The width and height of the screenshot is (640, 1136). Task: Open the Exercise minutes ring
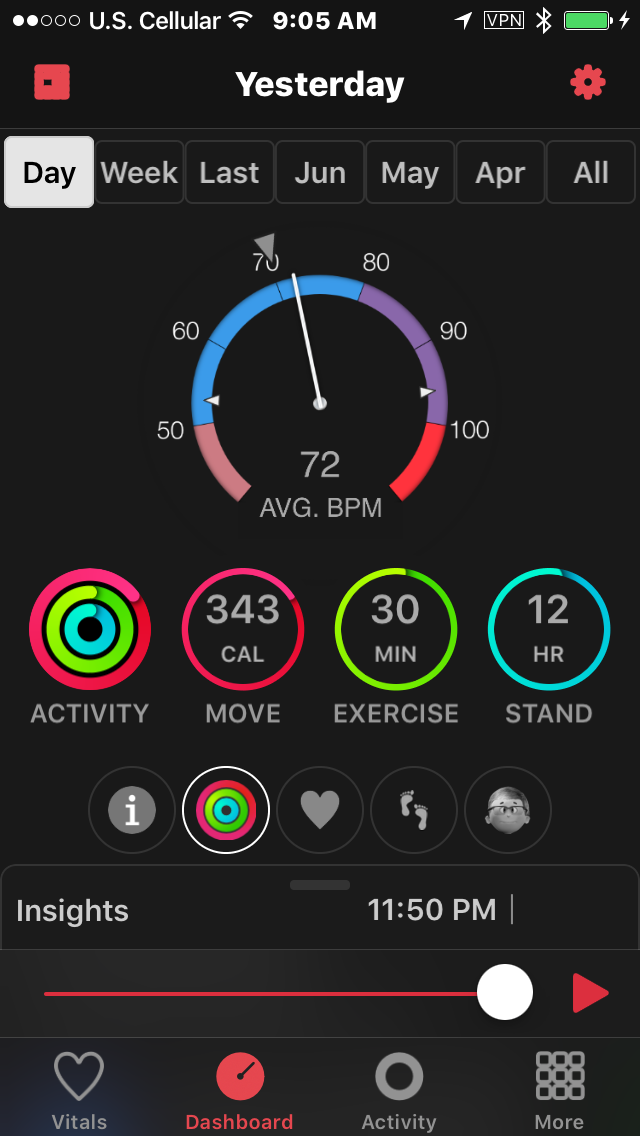[x=396, y=630]
